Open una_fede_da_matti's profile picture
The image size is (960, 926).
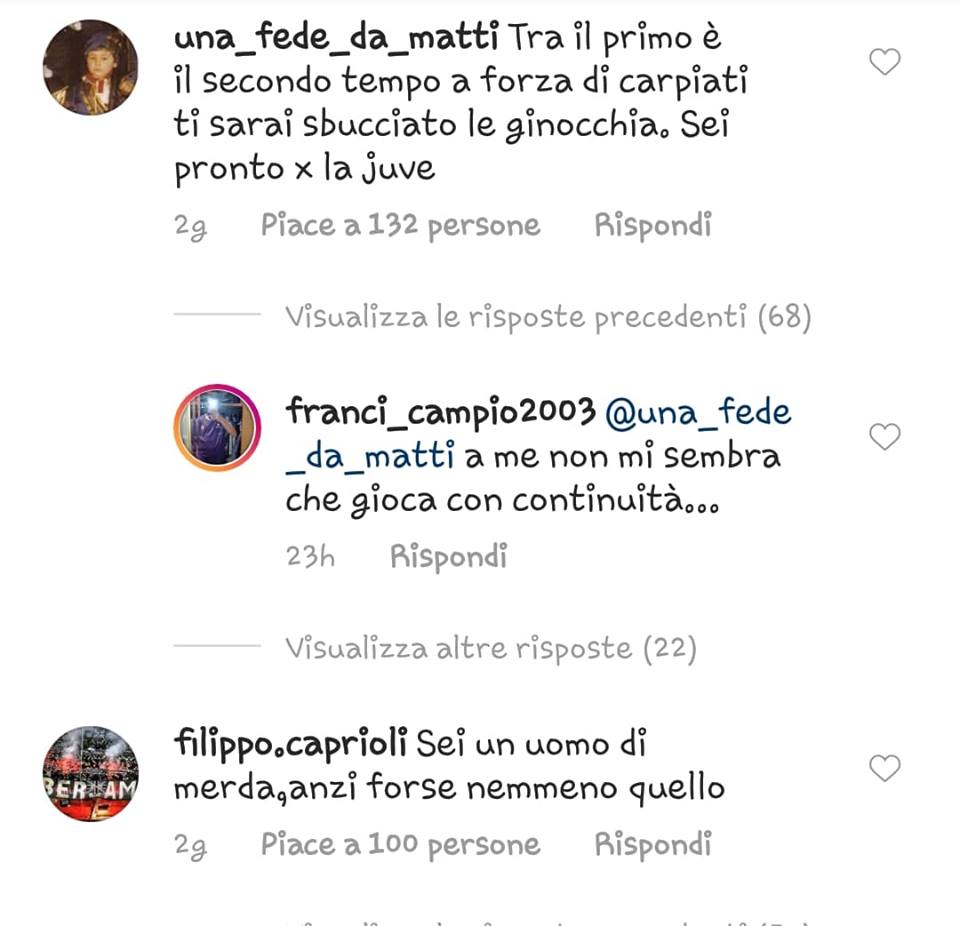[x=90, y=67]
